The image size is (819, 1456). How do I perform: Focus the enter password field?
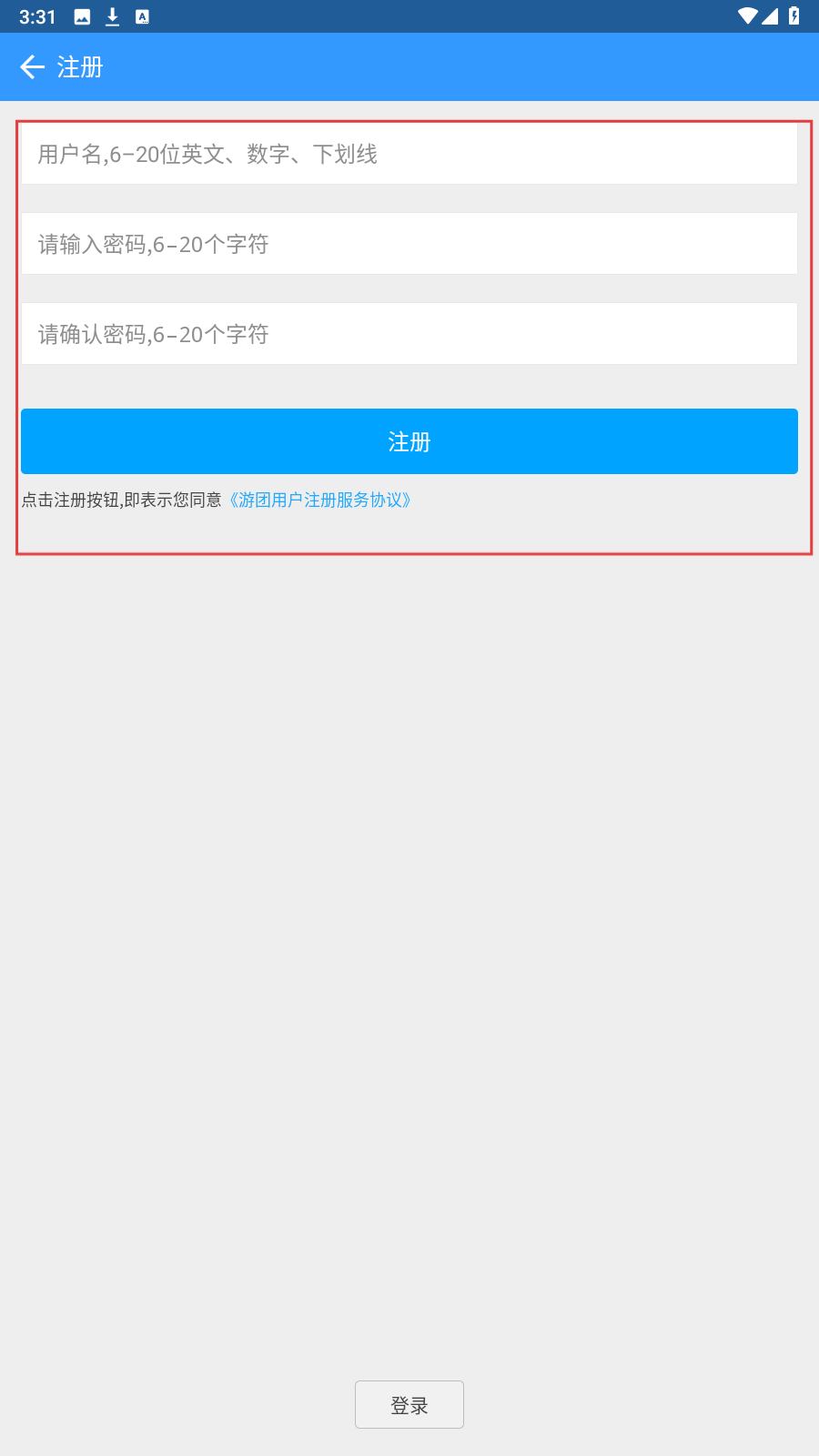(409, 244)
